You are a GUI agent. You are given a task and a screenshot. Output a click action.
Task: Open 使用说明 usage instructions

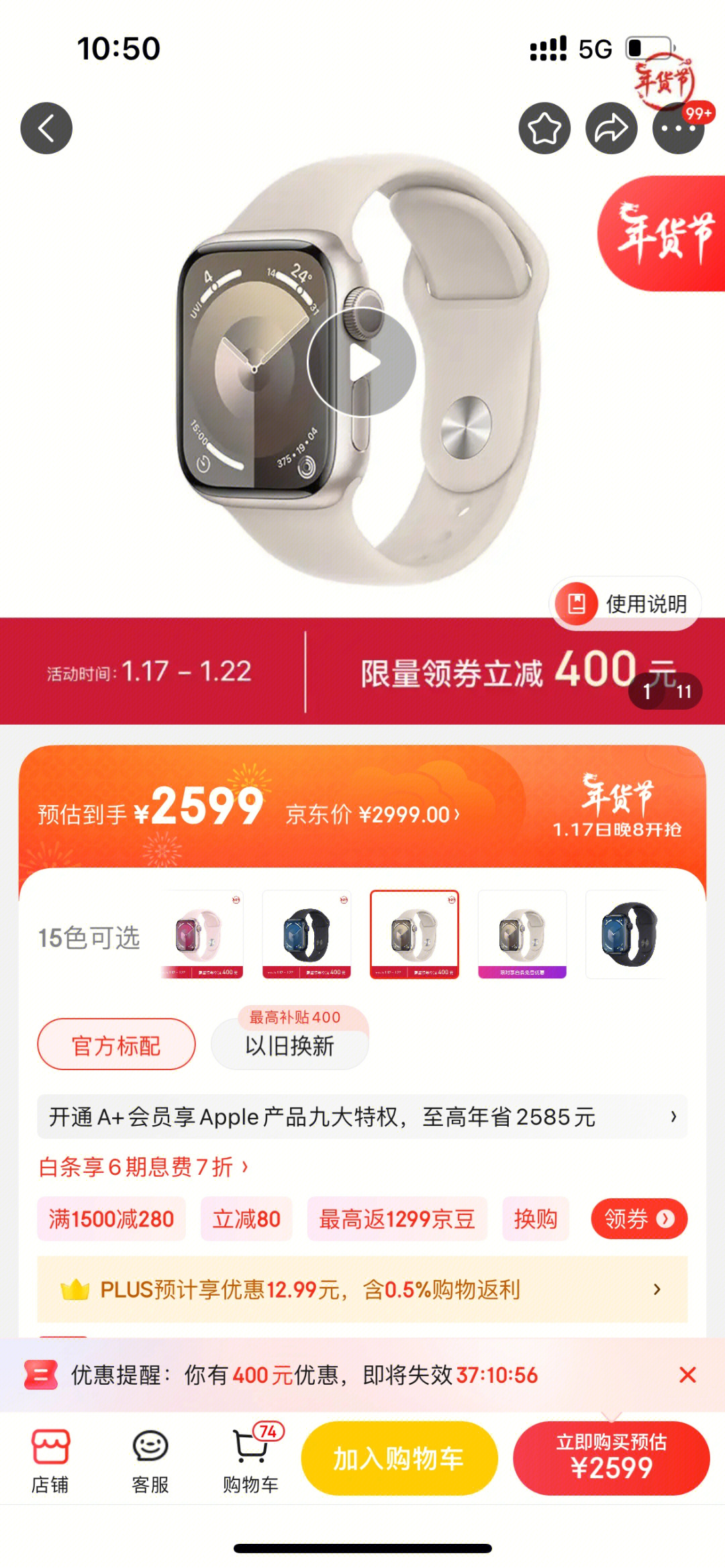coord(626,603)
